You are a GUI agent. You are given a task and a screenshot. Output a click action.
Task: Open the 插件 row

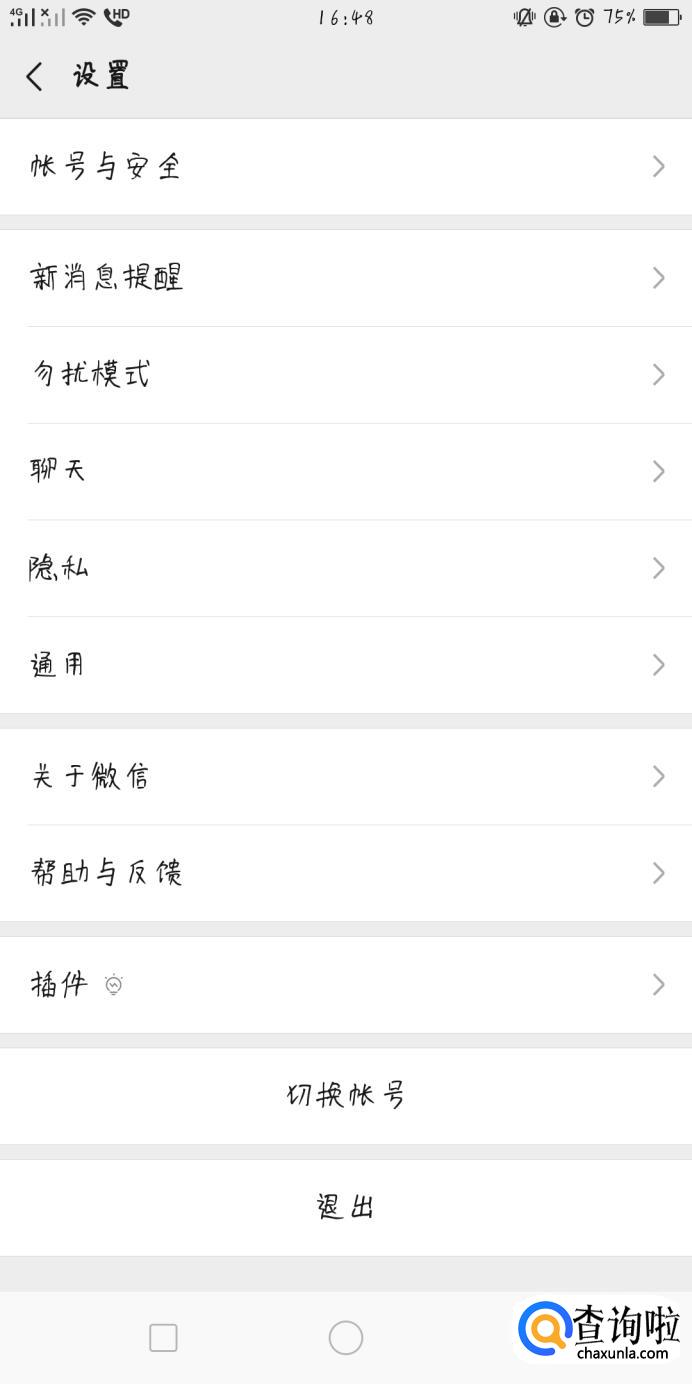tap(346, 985)
